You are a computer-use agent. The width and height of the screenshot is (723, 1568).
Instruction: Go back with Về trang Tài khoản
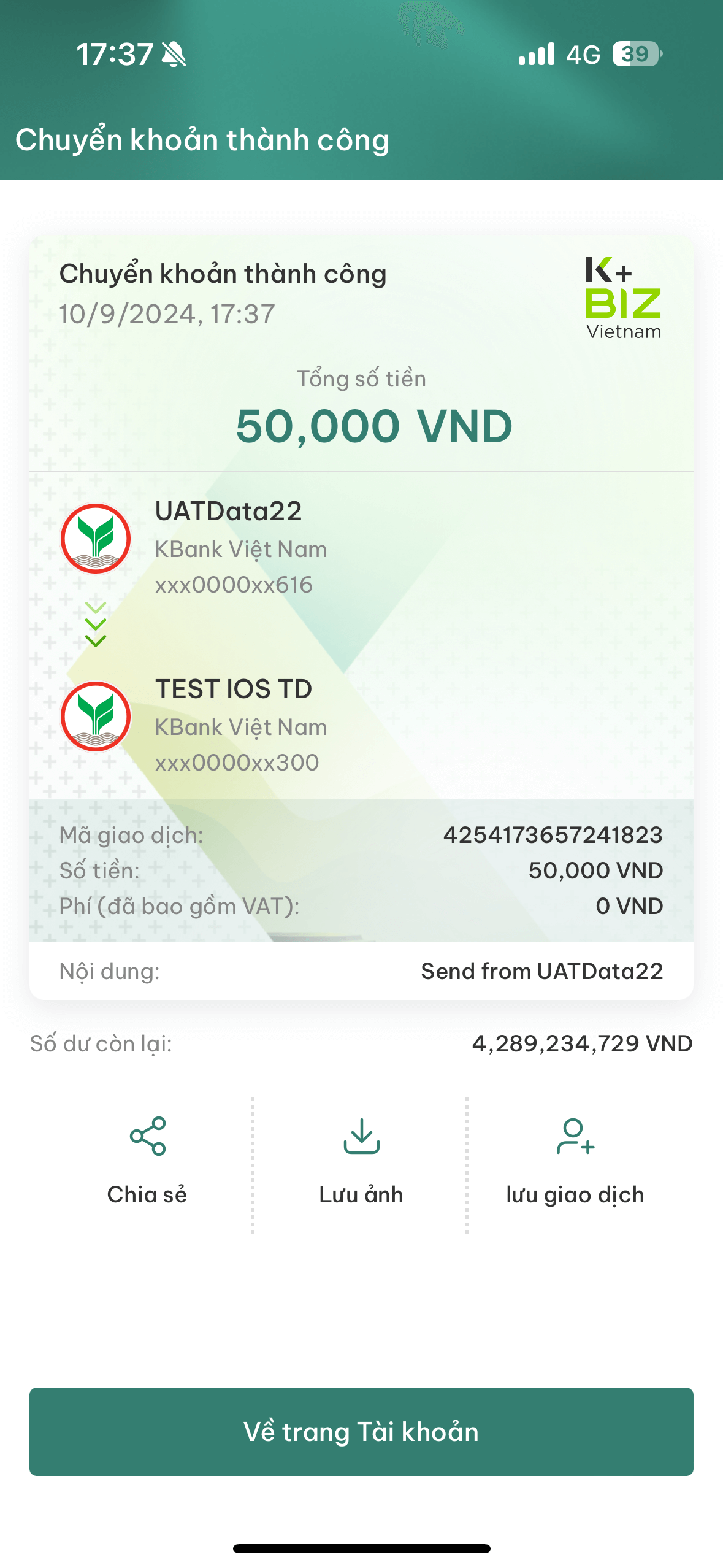[x=361, y=1431]
